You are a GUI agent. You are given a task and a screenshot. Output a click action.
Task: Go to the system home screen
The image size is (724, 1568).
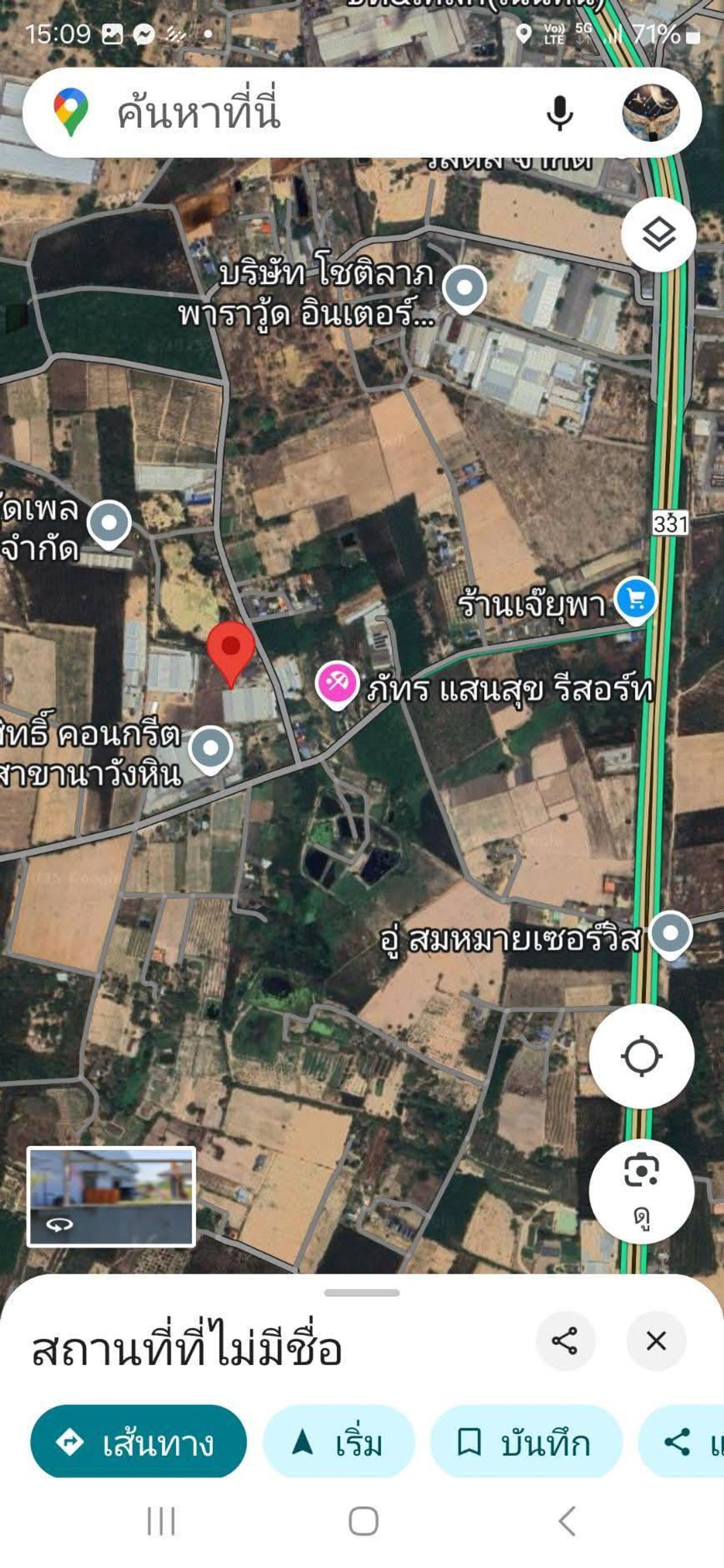tap(363, 1521)
